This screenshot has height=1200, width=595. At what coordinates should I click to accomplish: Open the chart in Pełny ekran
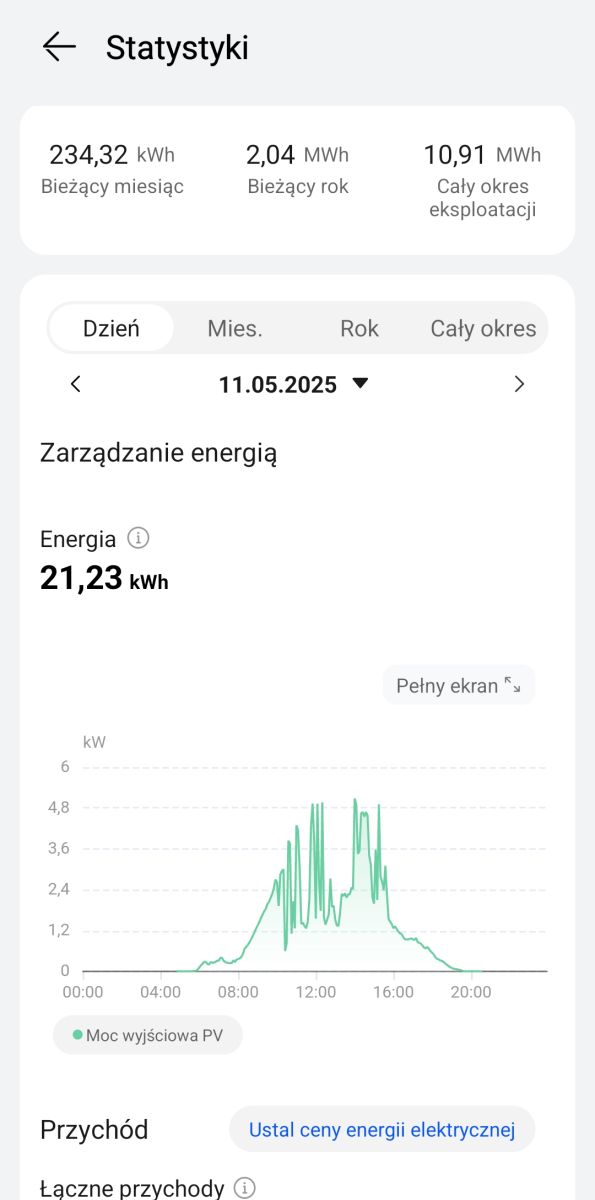pyautogui.click(x=459, y=685)
